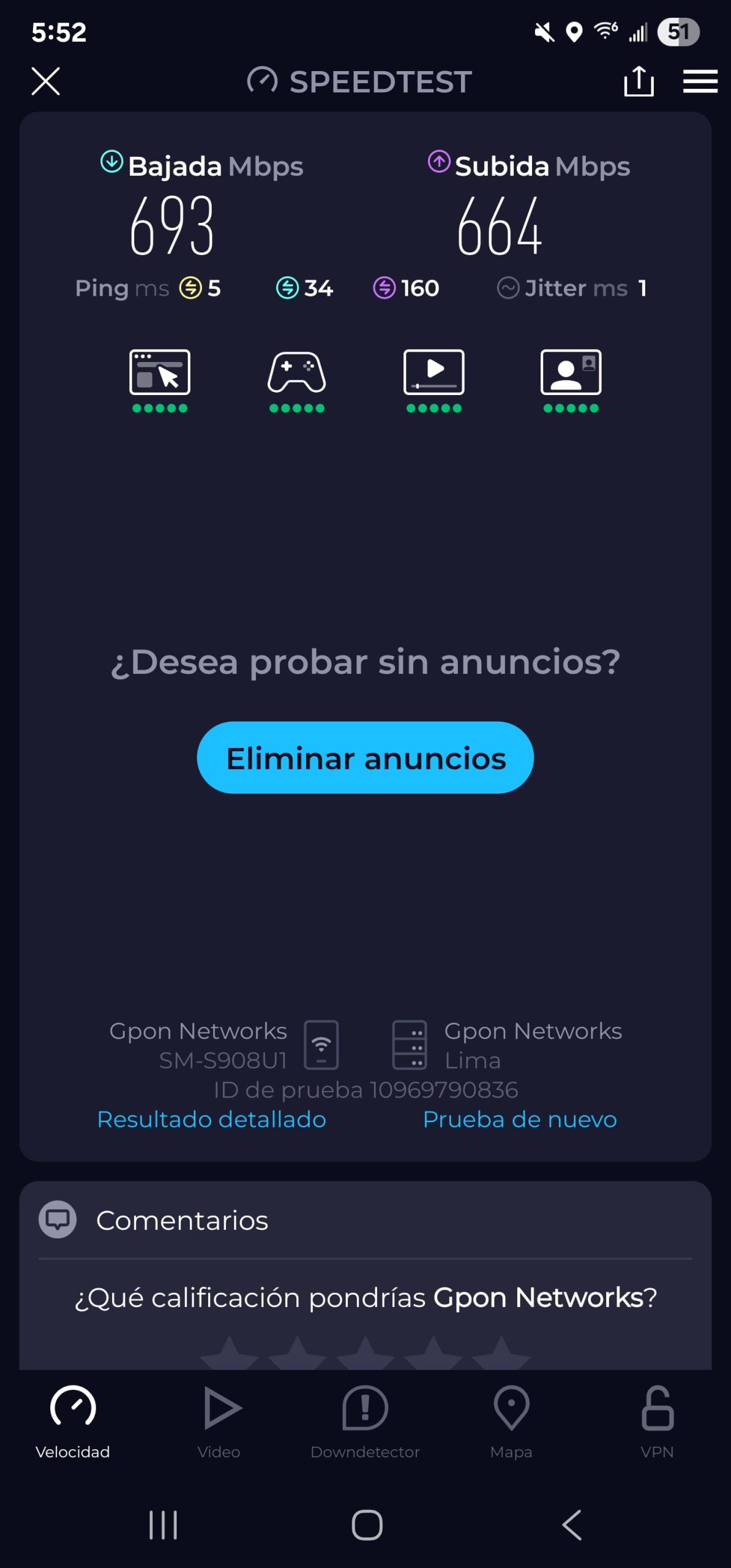The height and width of the screenshot is (1568, 731).
Task: Go to the Mapa tab
Action: [511, 1421]
